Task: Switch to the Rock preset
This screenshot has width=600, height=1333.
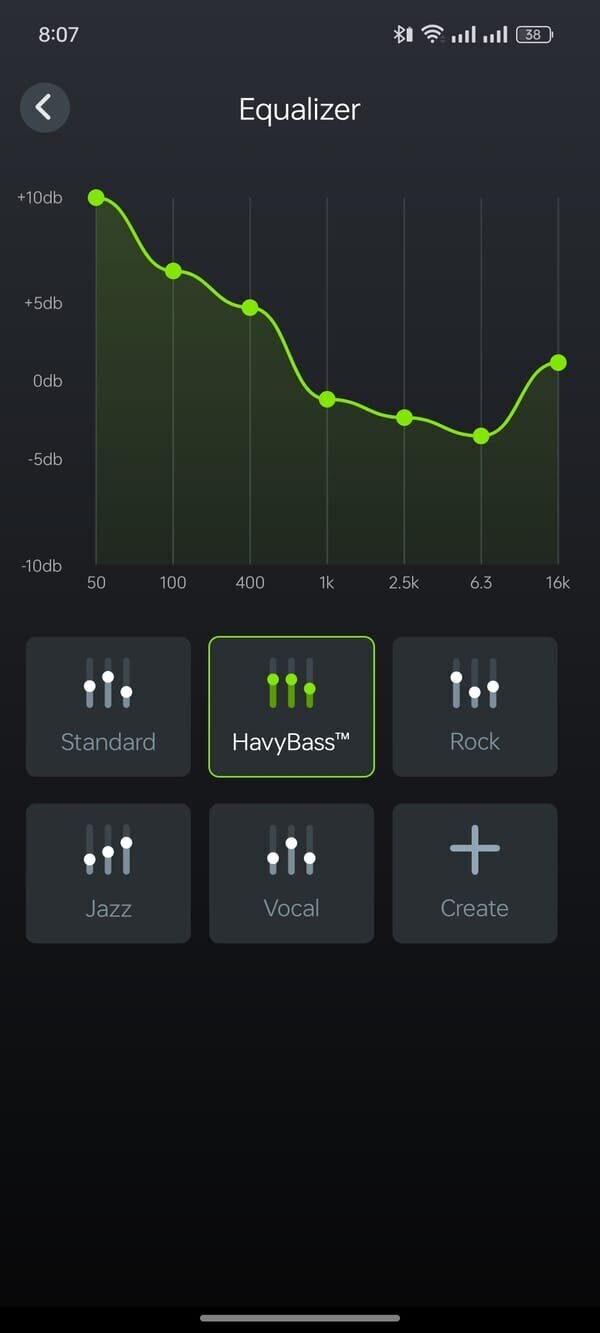Action: (x=474, y=707)
